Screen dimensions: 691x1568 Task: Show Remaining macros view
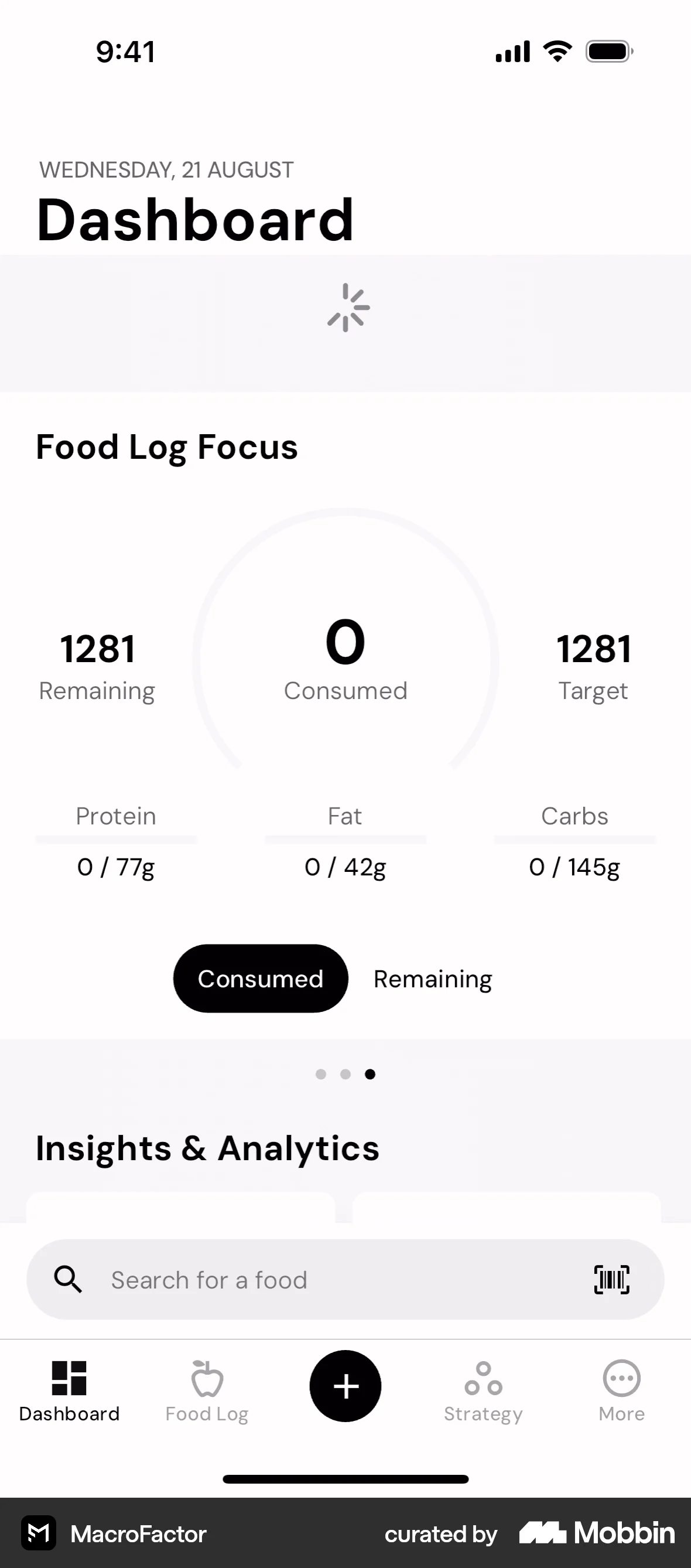tap(433, 979)
